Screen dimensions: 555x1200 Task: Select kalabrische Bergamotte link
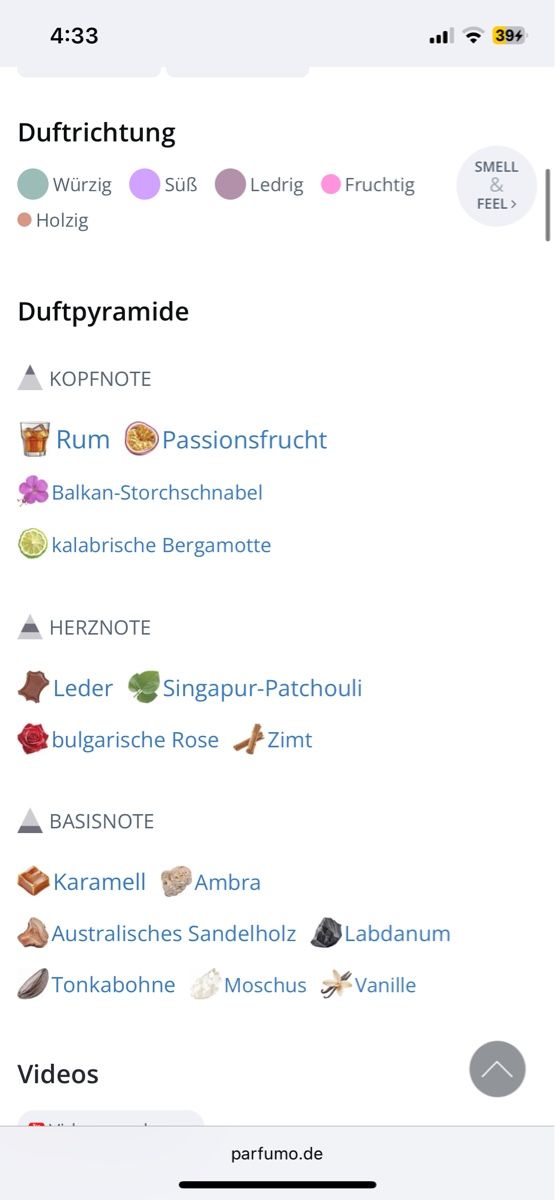(x=145, y=545)
